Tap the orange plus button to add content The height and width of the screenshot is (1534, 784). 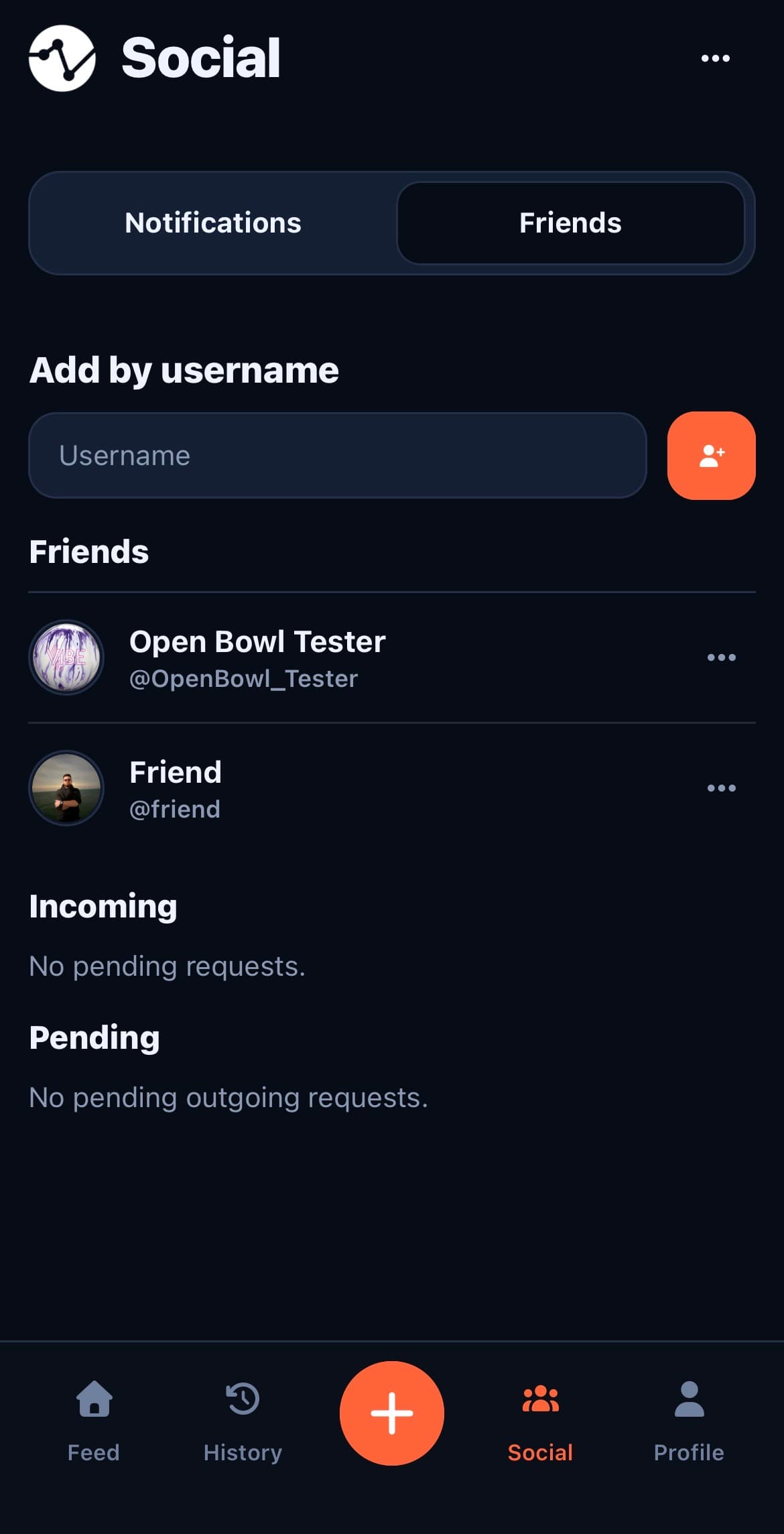pyautogui.click(x=392, y=1413)
